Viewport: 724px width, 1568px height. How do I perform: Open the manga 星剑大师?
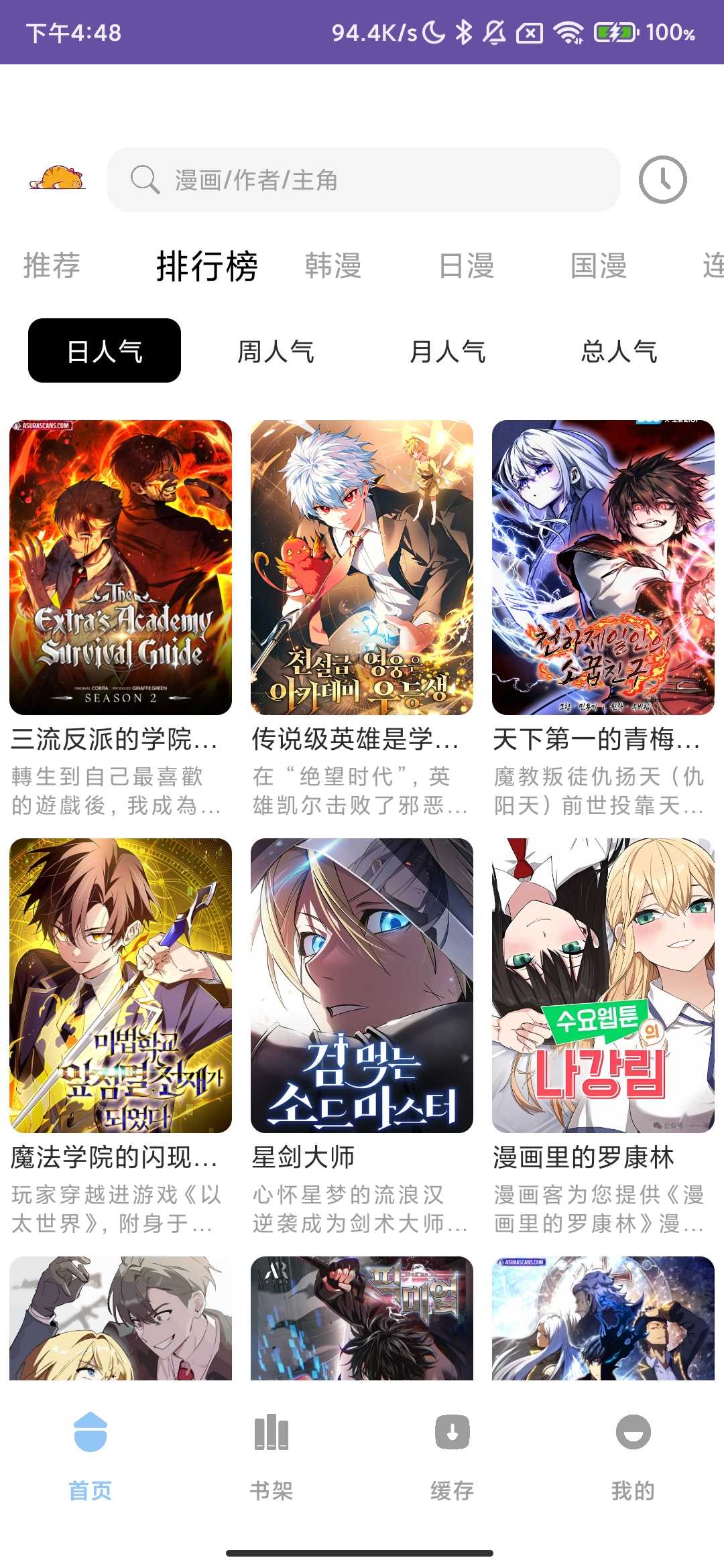[x=362, y=985]
